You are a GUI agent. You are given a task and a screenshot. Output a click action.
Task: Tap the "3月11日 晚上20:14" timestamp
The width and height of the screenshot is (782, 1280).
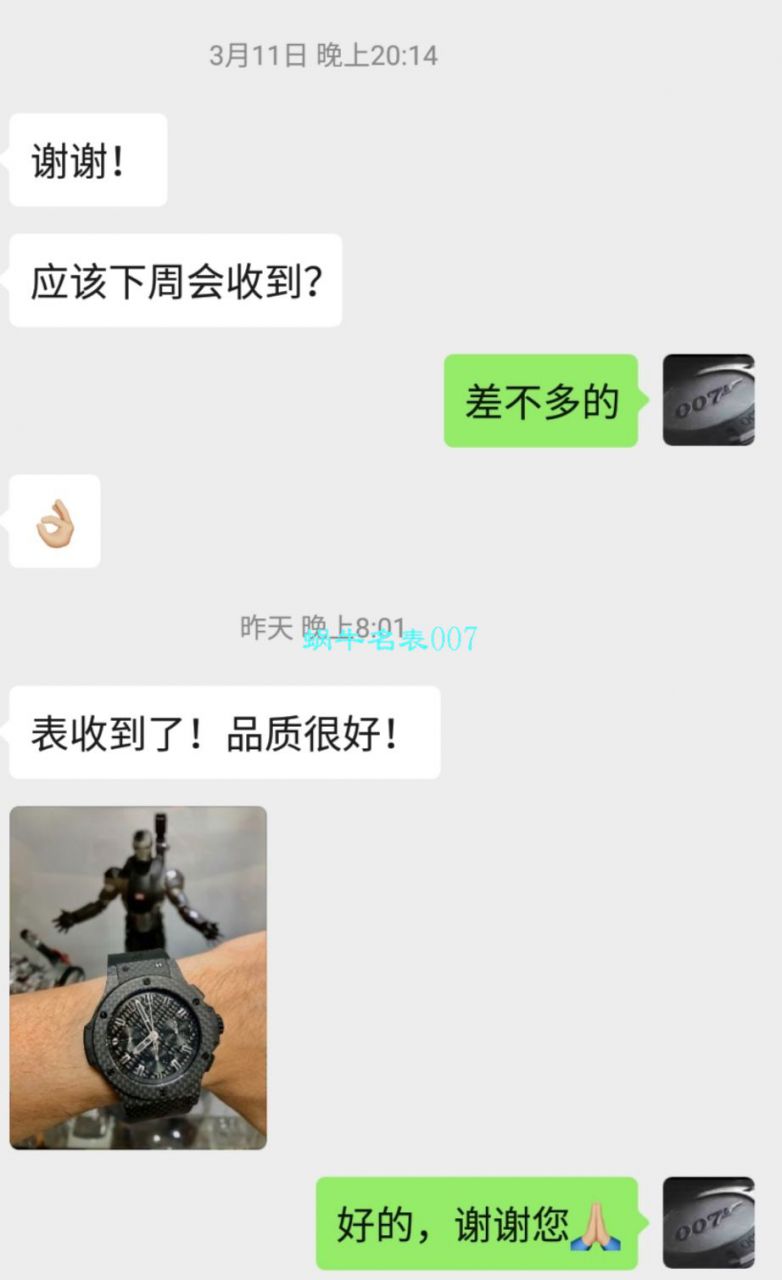(326, 57)
